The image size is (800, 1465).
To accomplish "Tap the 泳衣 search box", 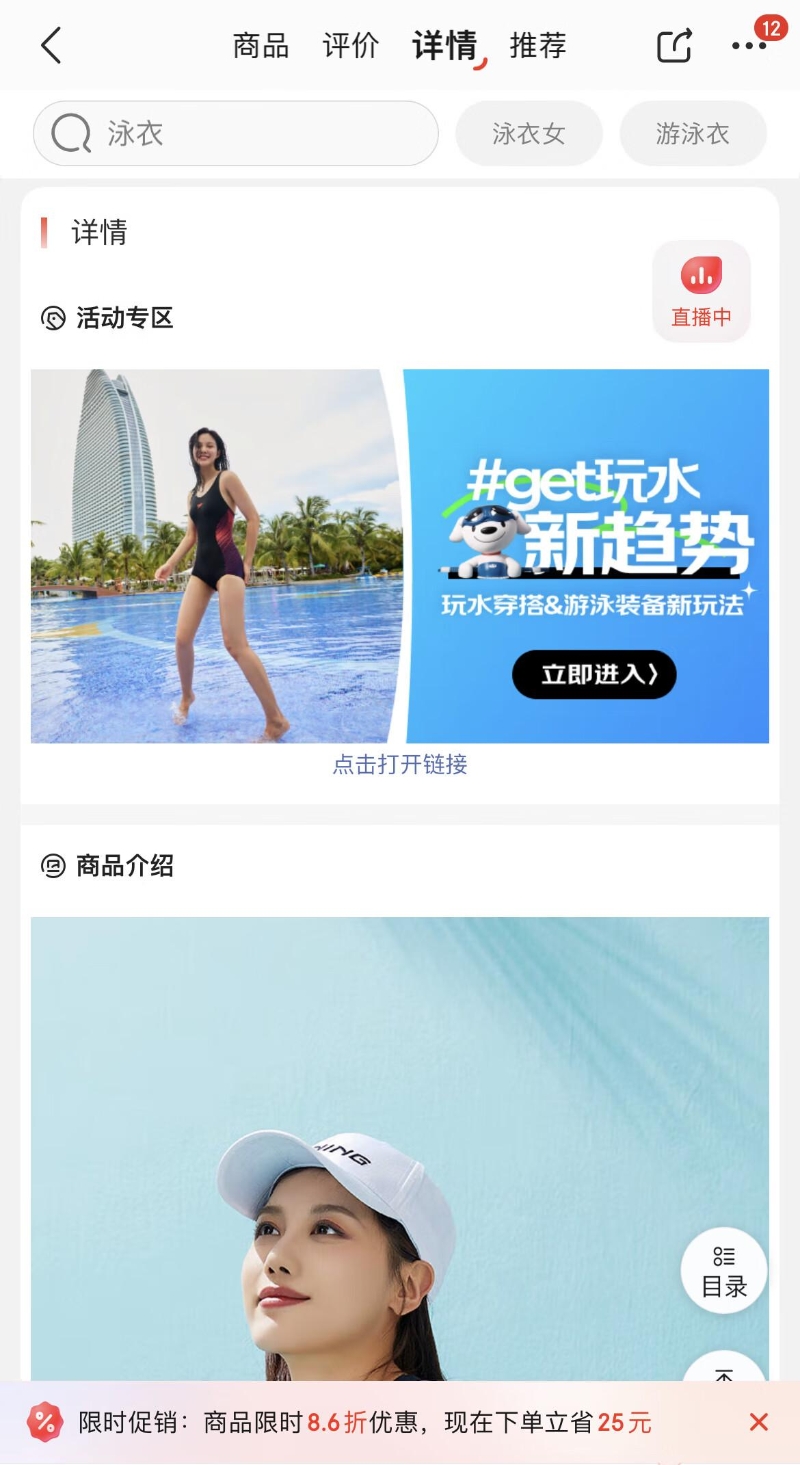I will tap(236, 133).
